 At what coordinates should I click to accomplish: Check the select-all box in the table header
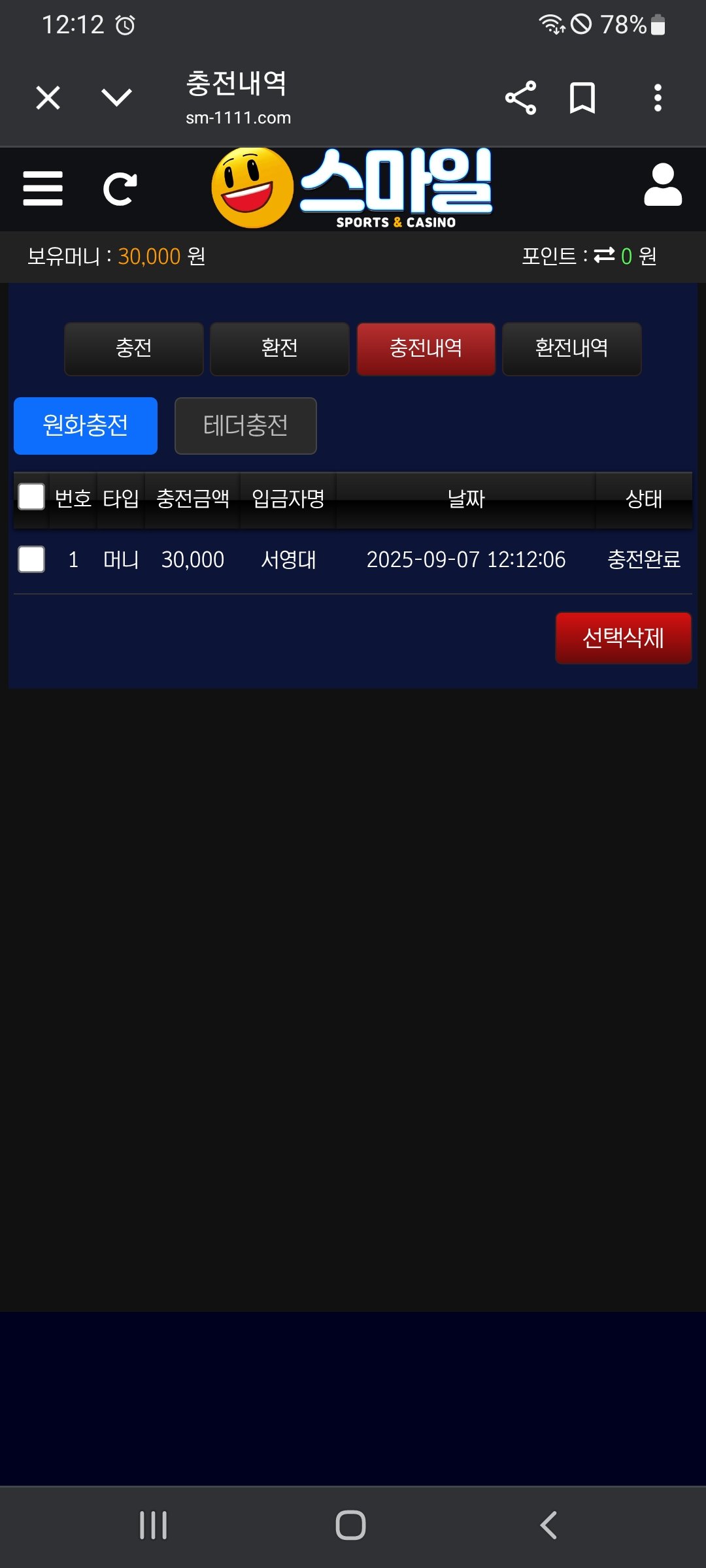click(x=31, y=497)
